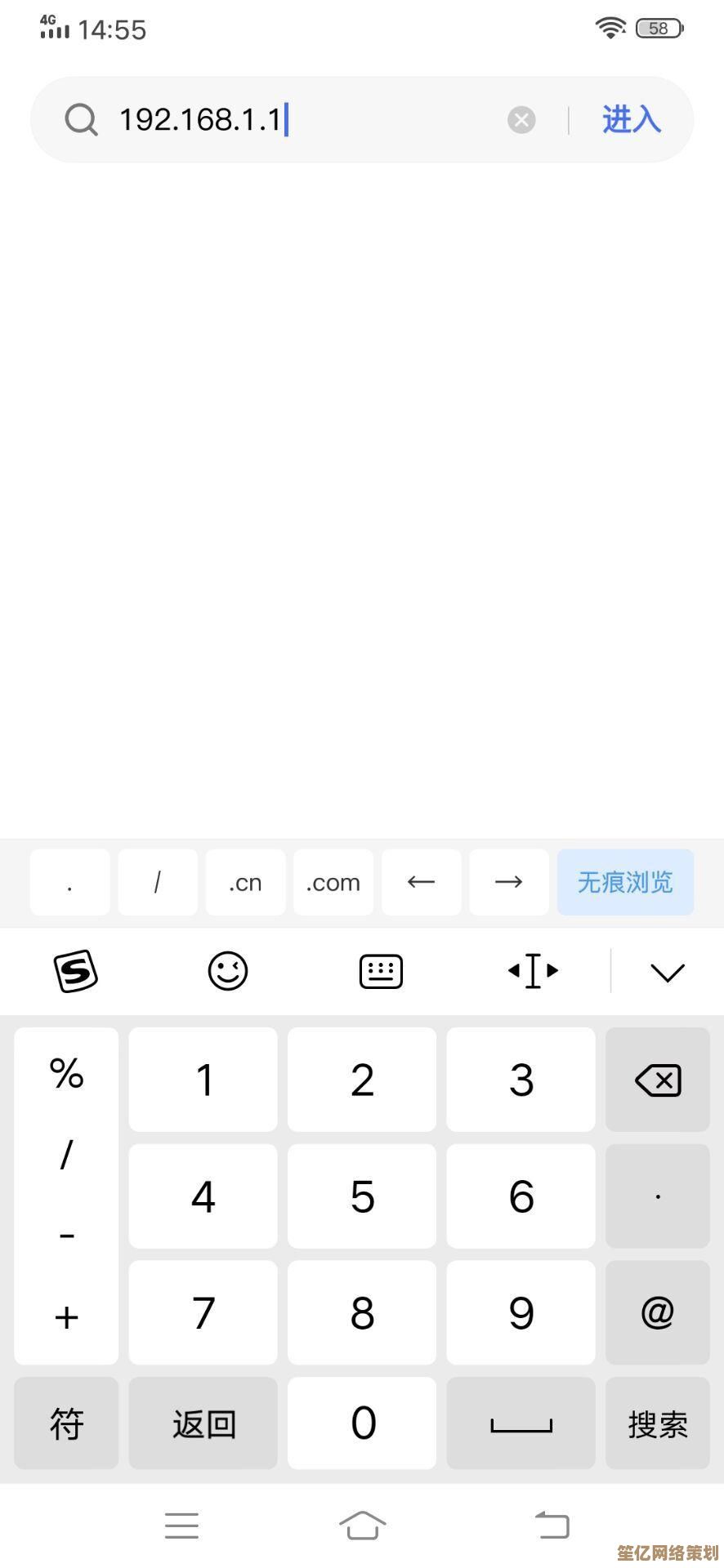This screenshot has height=1568, width=724.
Task: Tap 进入 to load the address
Action: (x=631, y=120)
